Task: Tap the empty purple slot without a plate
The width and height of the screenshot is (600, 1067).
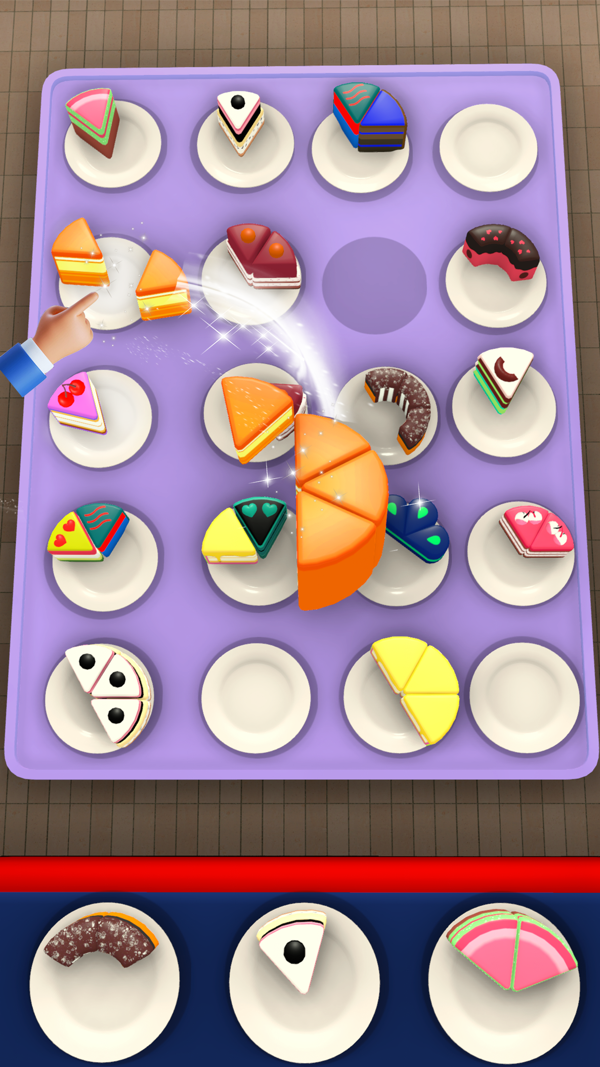Action: coord(375,286)
